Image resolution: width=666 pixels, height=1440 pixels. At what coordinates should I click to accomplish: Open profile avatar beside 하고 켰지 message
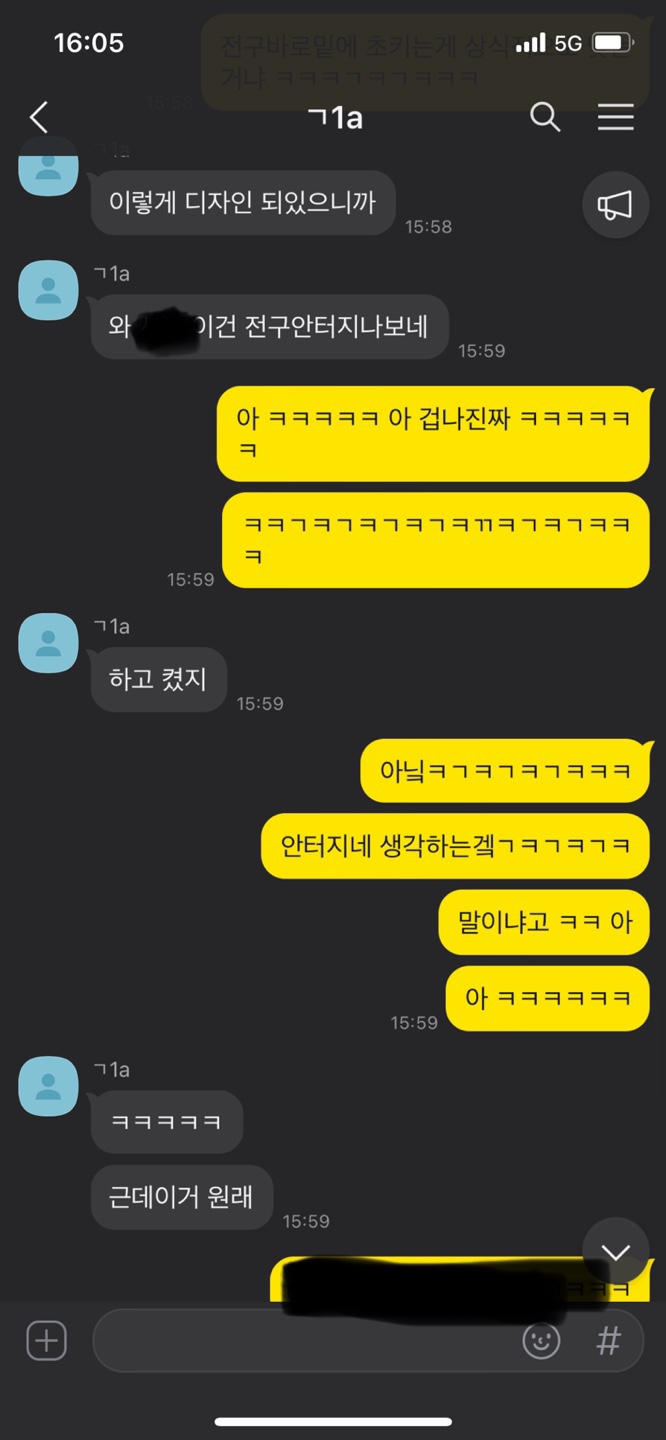pos(48,643)
